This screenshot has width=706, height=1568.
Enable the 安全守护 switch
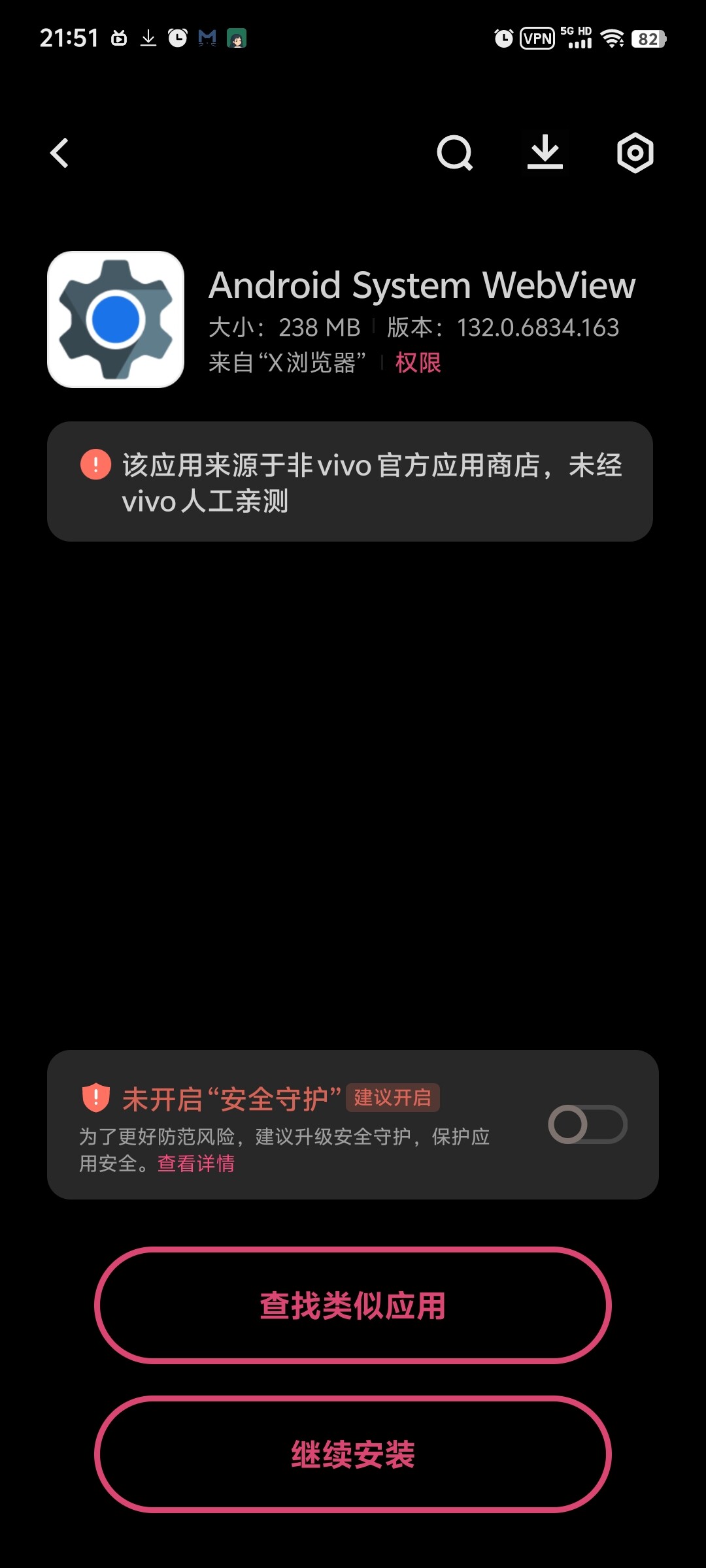(588, 1124)
